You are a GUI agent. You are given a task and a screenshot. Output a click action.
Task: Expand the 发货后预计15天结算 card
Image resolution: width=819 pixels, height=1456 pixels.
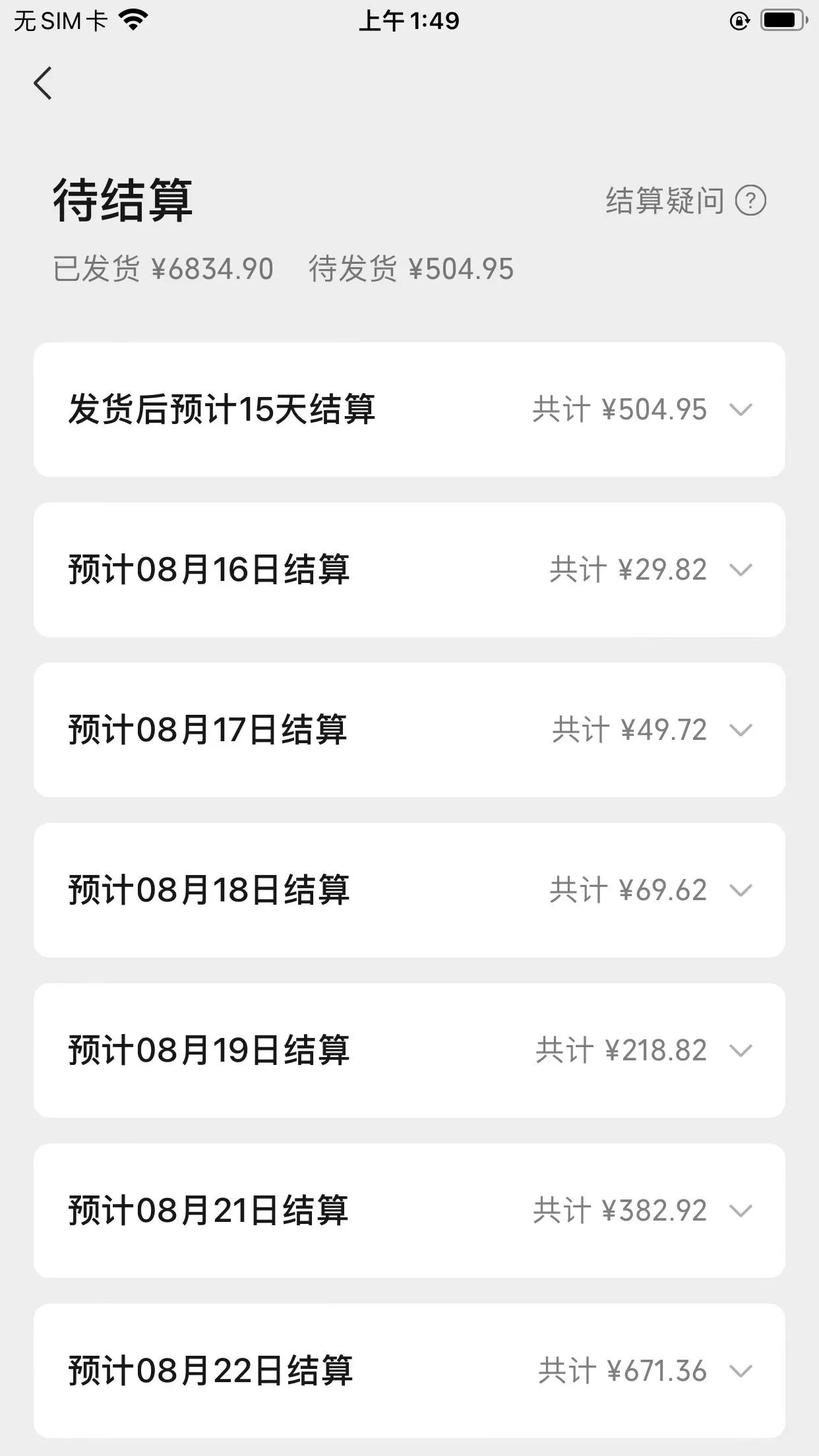tap(741, 409)
